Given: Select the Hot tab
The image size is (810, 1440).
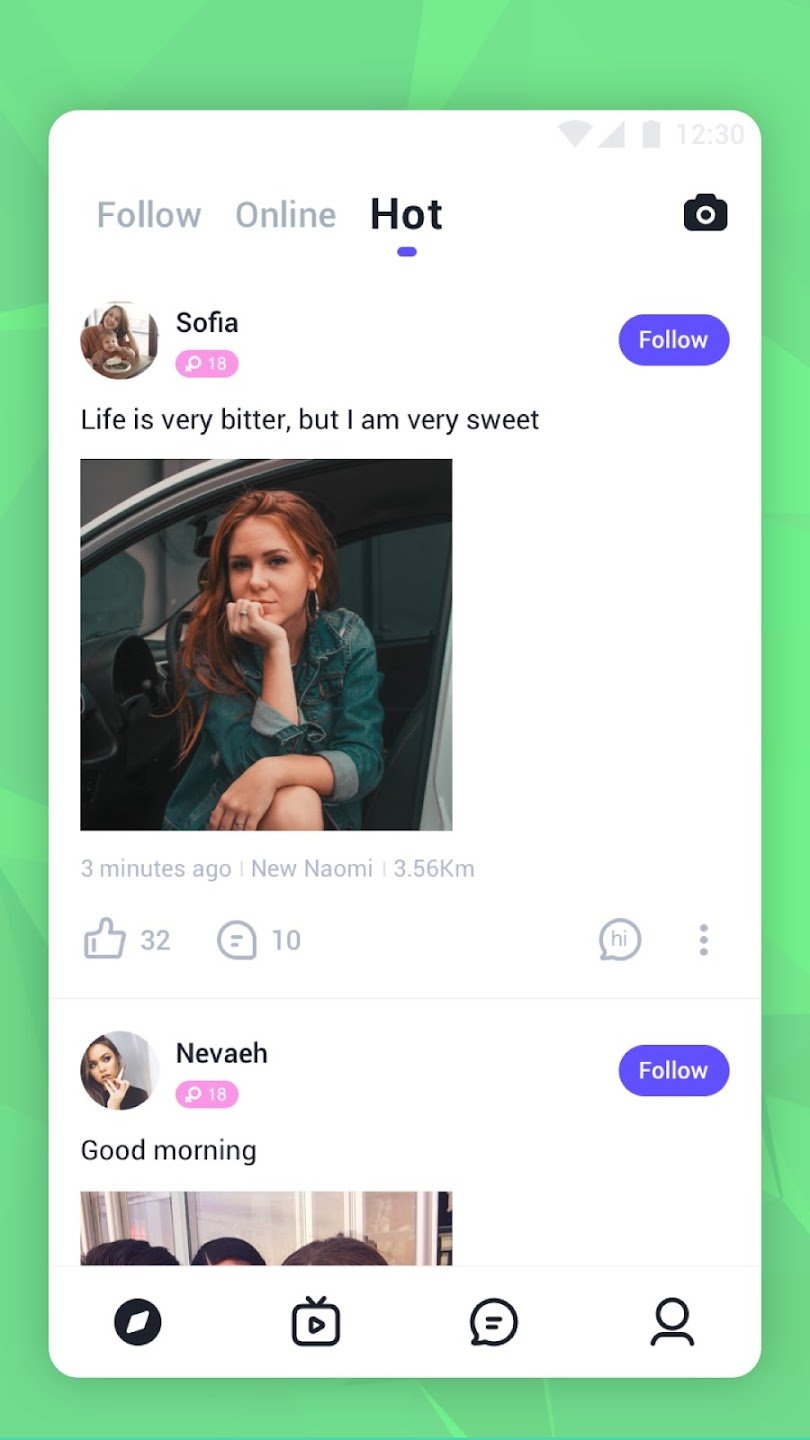Looking at the screenshot, I should click(406, 215).
